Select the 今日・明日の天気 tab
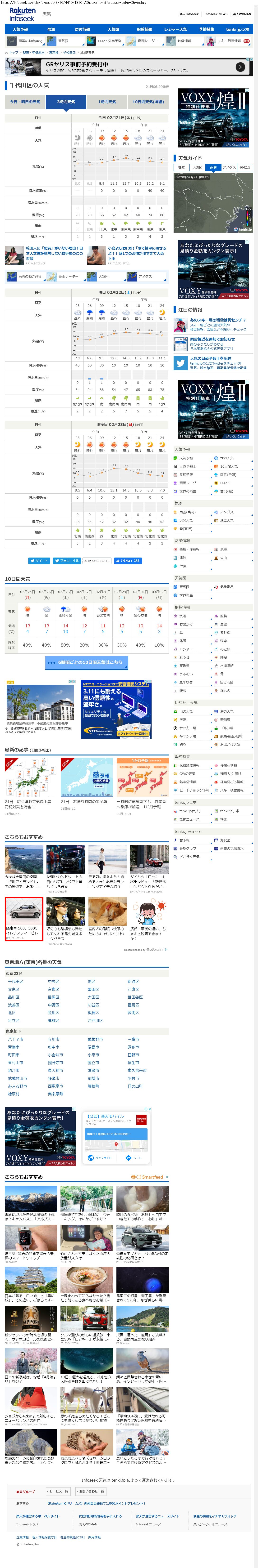 (25, 102)
